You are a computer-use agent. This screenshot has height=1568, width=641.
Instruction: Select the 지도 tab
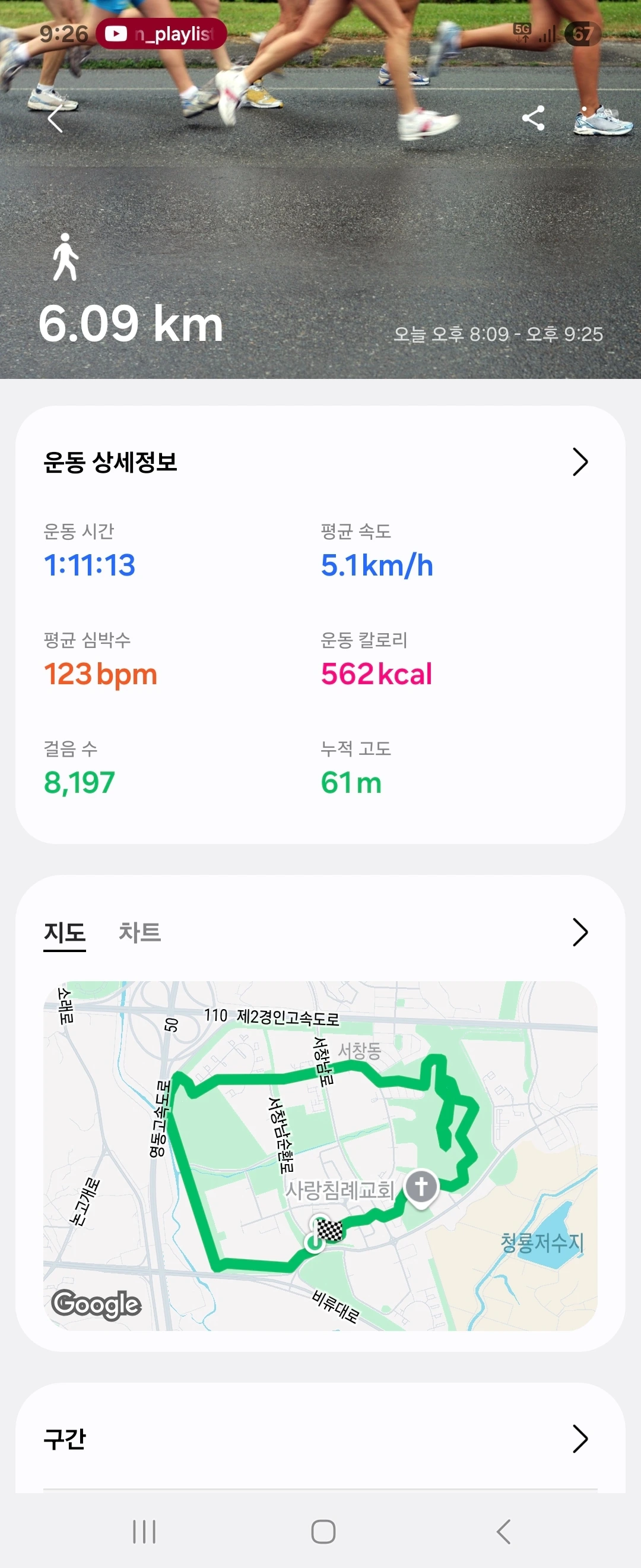point(65,932)
